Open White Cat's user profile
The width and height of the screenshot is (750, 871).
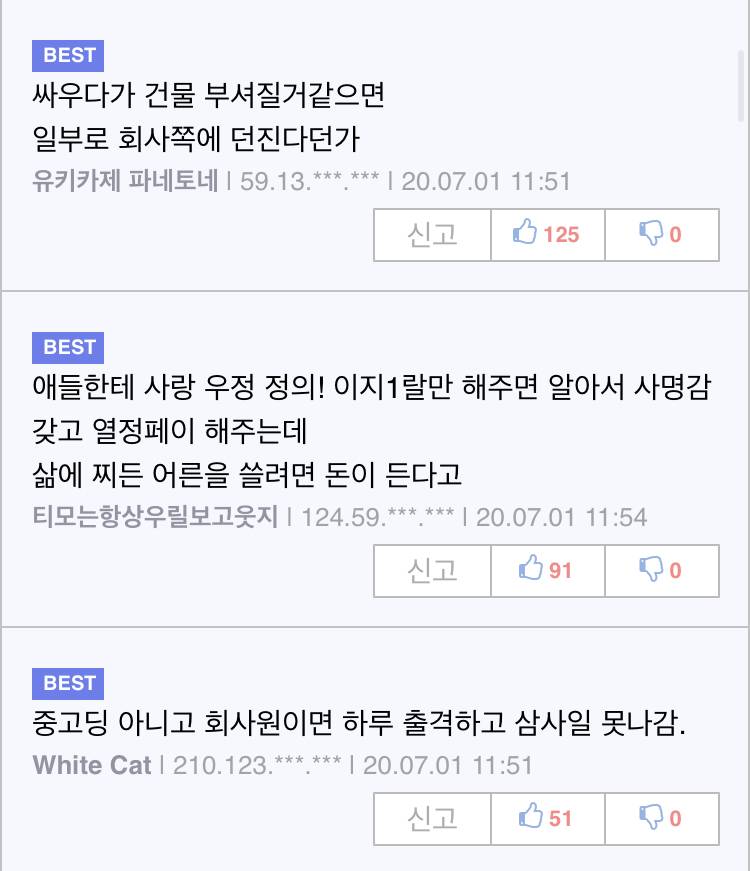coord(92,766)
